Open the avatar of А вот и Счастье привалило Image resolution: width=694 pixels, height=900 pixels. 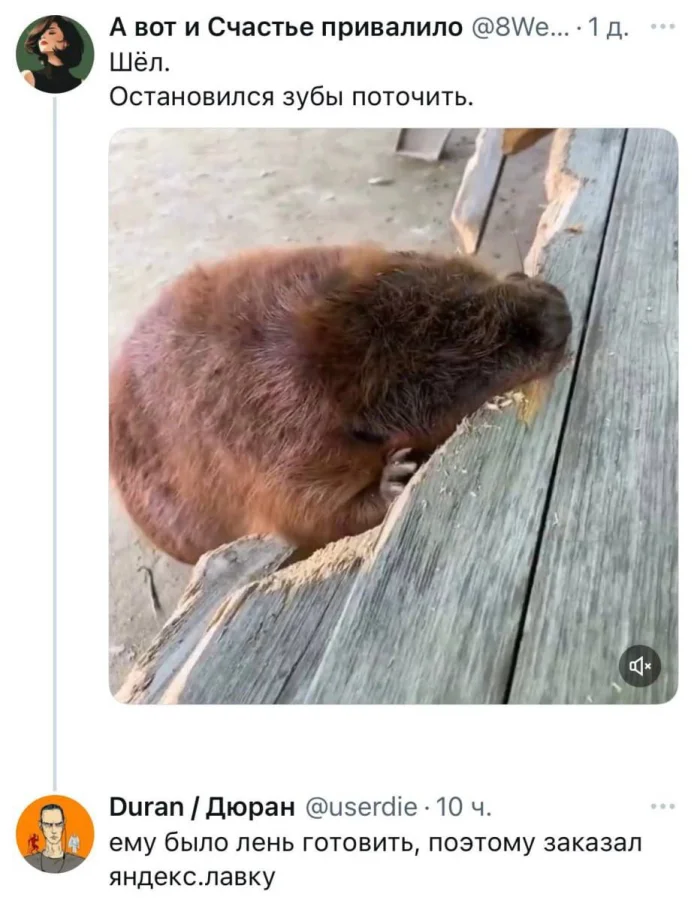(x=55, y=55)
